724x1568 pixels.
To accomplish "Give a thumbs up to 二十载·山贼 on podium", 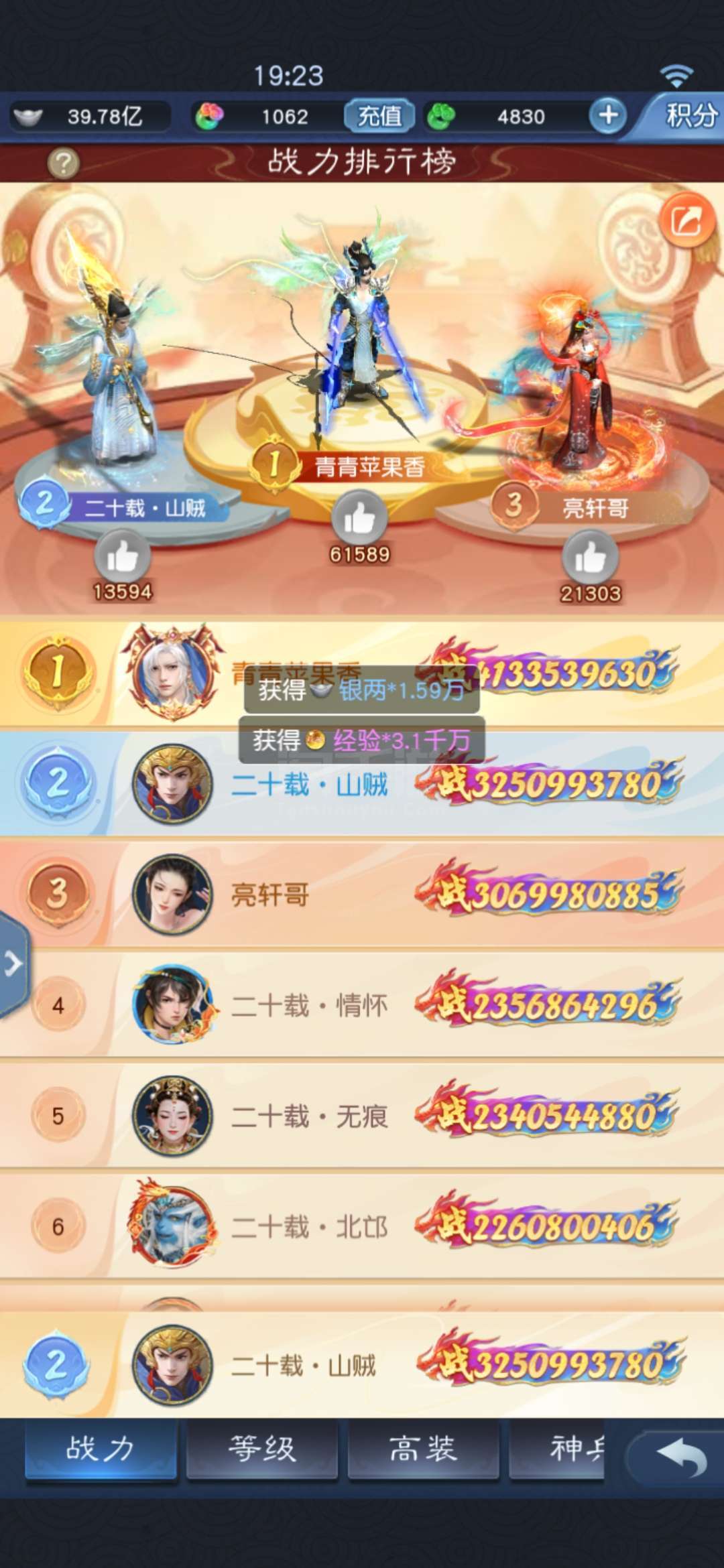I will (122, 556).
